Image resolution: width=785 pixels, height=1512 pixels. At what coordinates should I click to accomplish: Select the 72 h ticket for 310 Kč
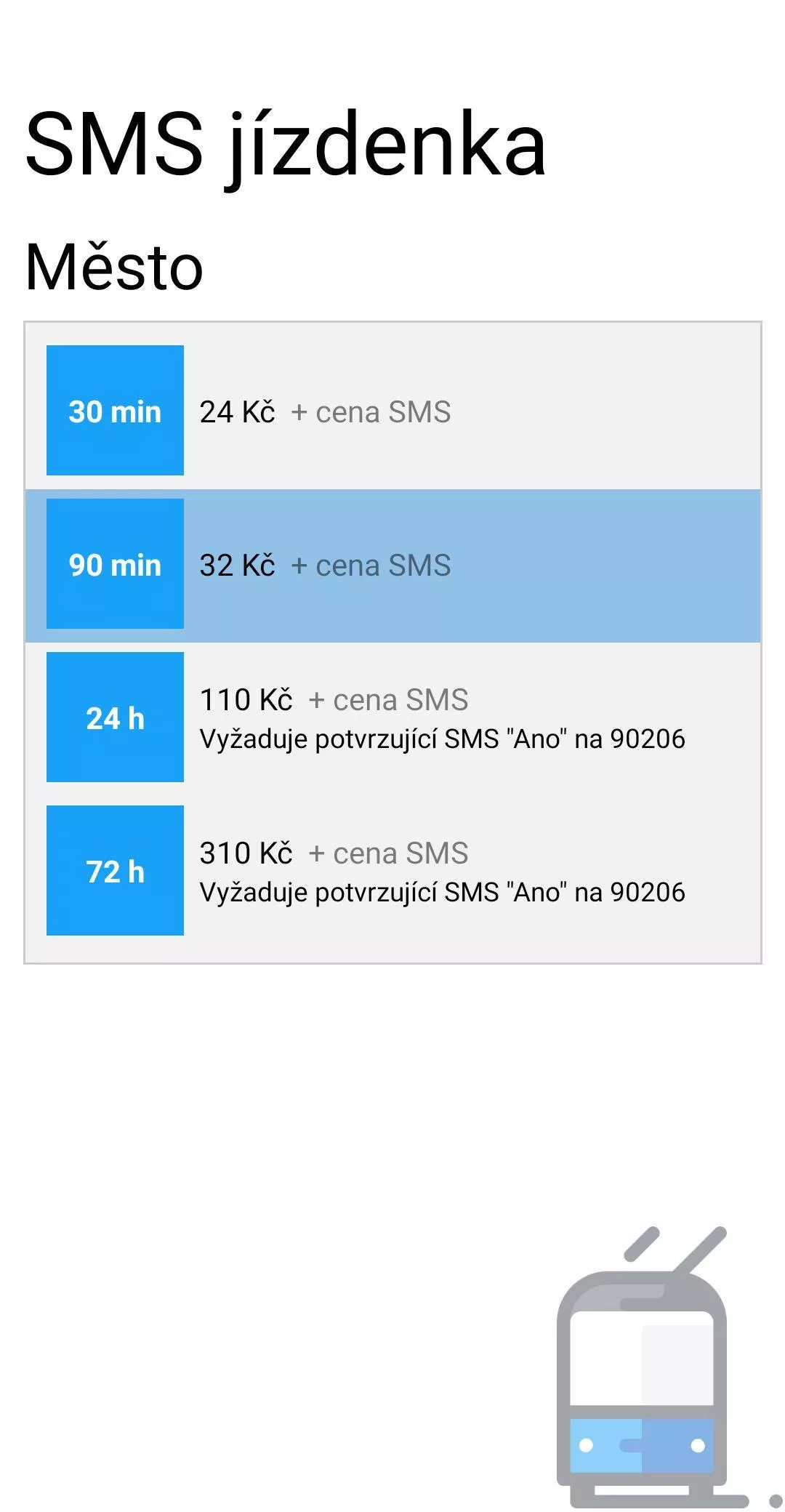click(x=392, y=871)
